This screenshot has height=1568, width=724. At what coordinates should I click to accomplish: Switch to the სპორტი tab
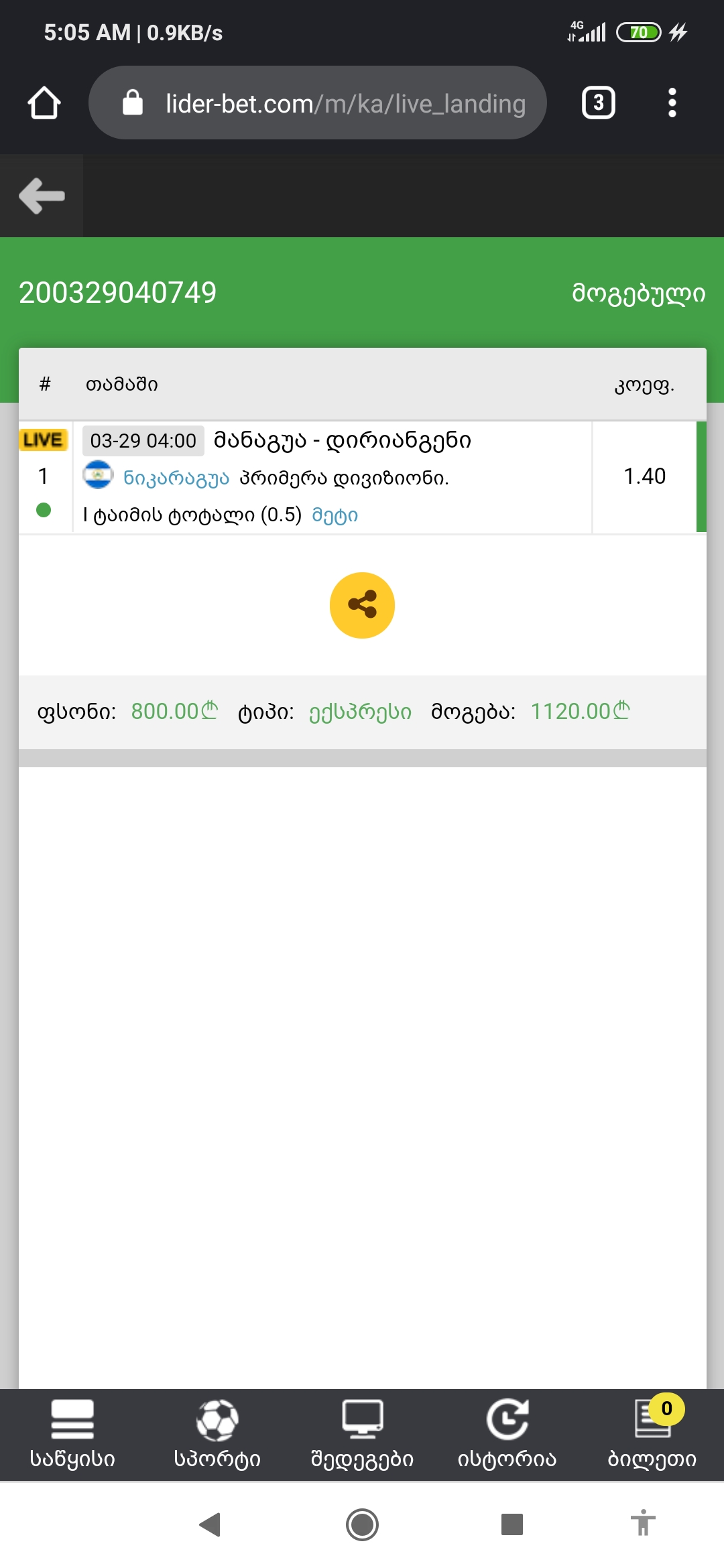pyautogui.click(x=217, y=1434)
